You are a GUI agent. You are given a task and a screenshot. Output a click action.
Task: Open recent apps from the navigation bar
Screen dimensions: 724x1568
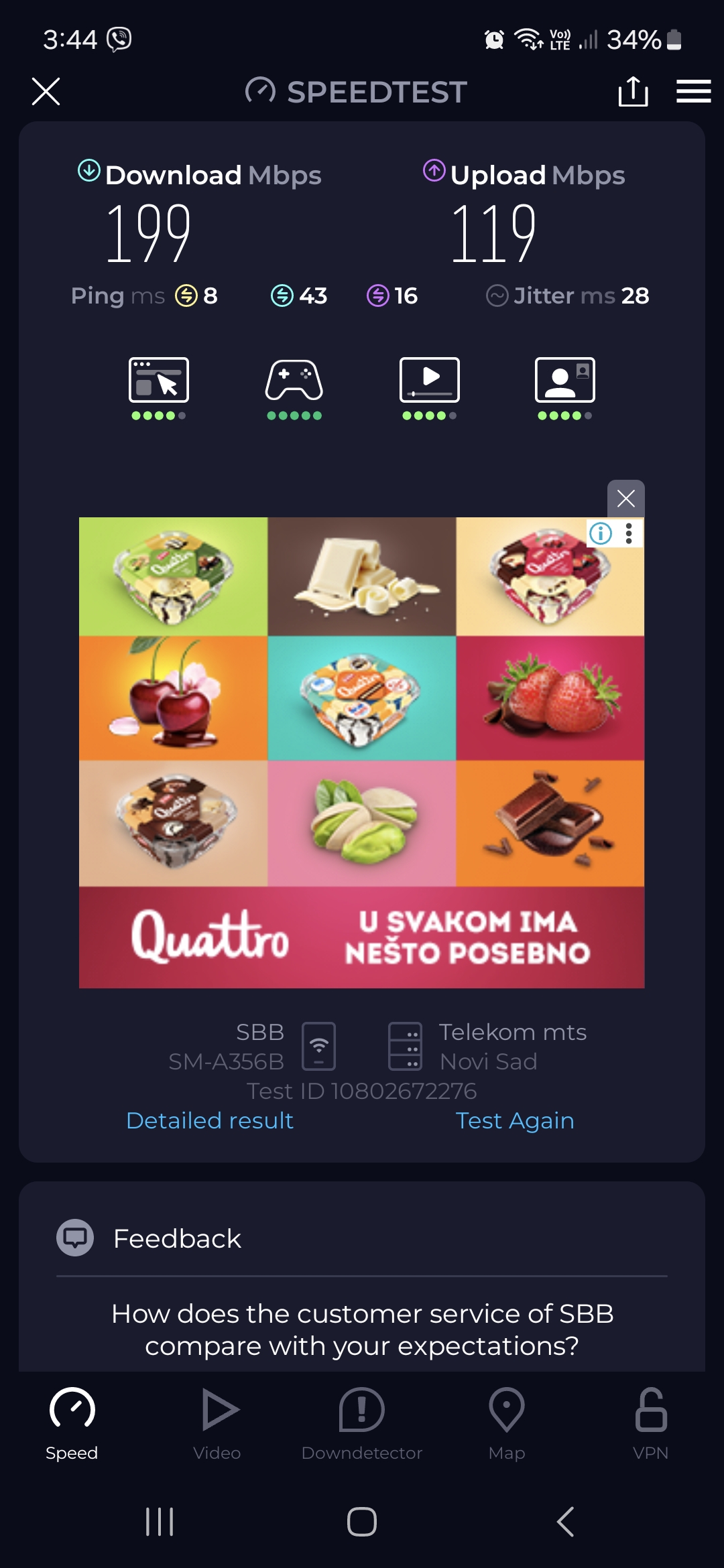point(160,1521)
